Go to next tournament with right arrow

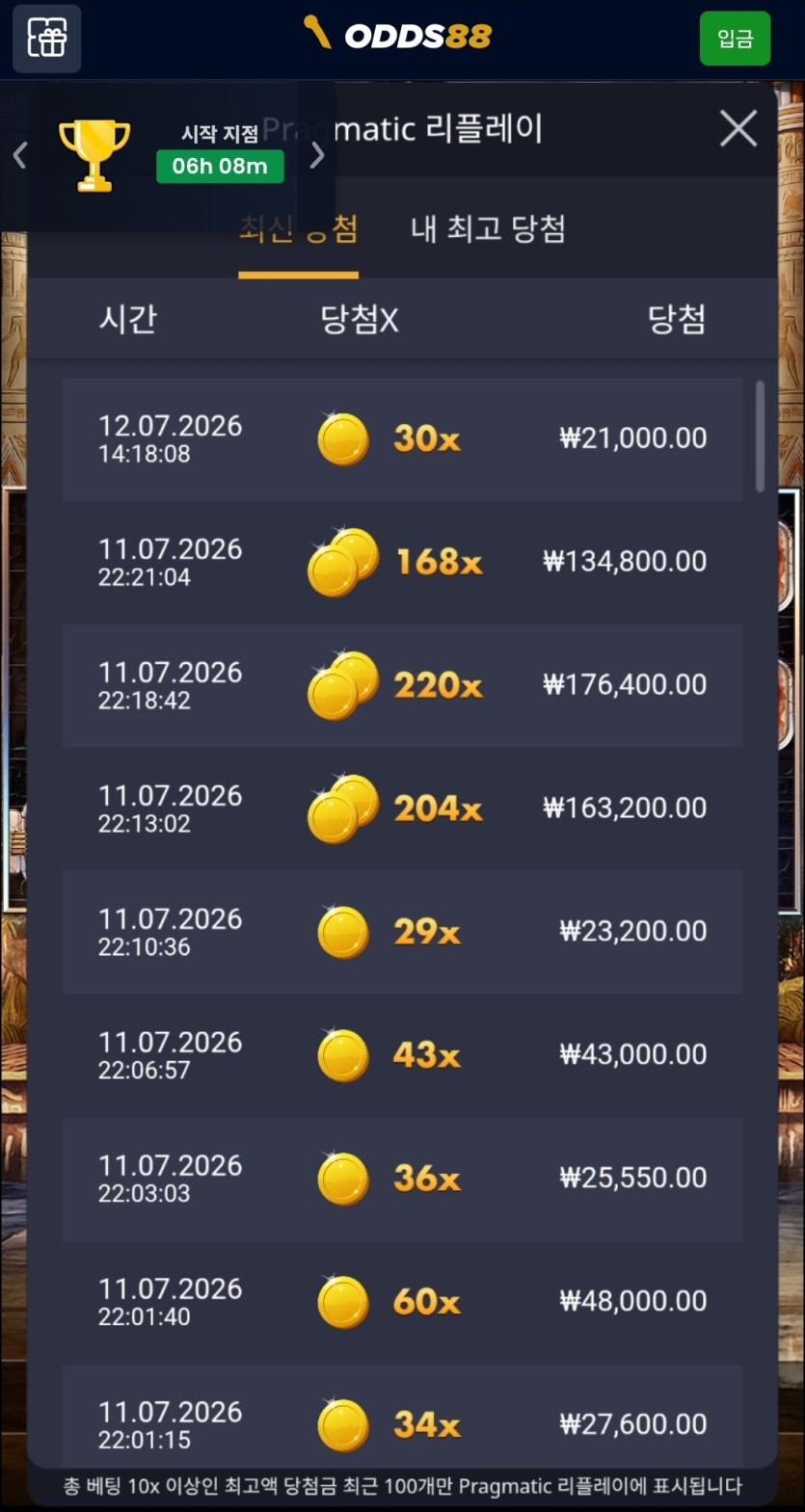pos(317,155)
